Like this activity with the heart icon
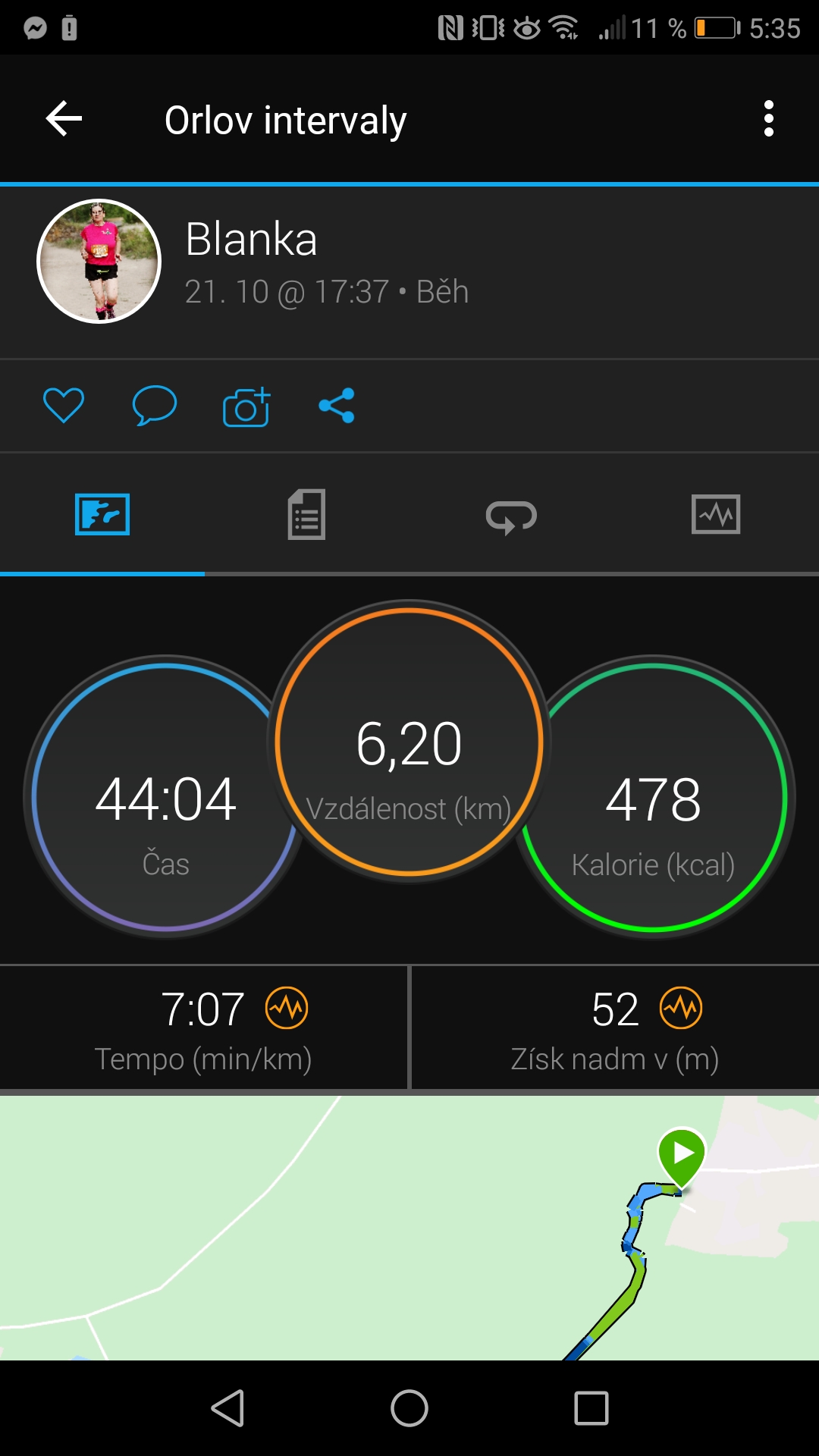 tap(64, 405)
